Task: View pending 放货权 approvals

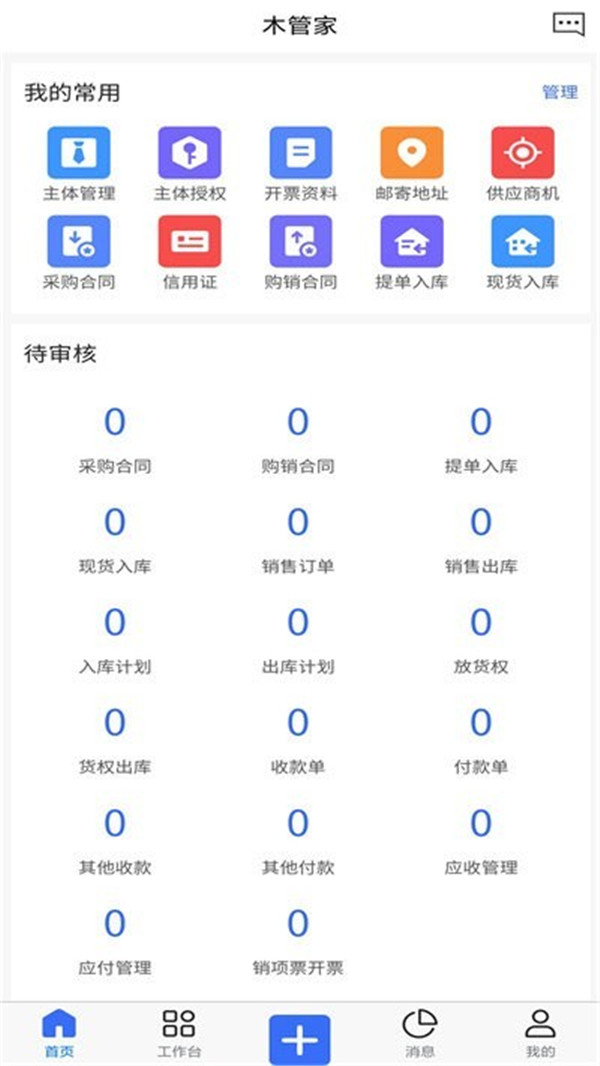Action: (x=481, y=639)
